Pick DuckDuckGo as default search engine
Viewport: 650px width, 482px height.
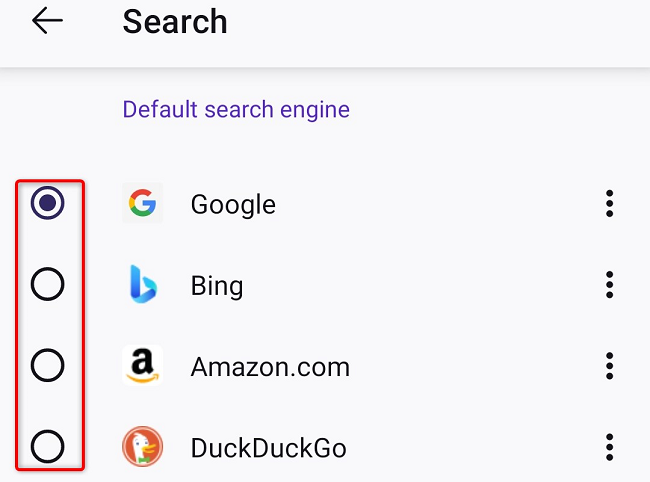tap(48, 446)
